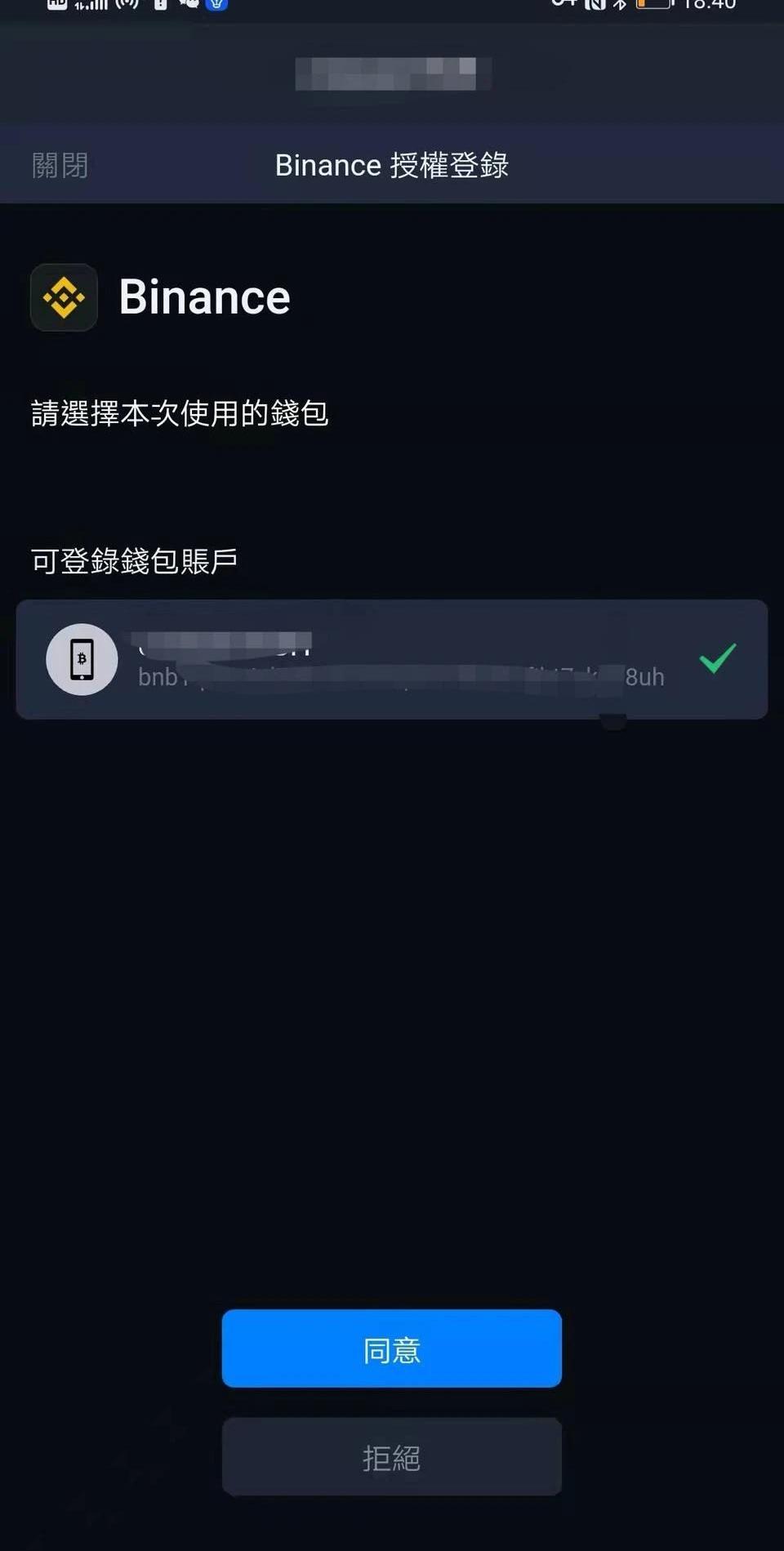This screenshot has width=784, height=1551.
Task: Select the bnb wallet account ending in 8uh
Action: 391,660
